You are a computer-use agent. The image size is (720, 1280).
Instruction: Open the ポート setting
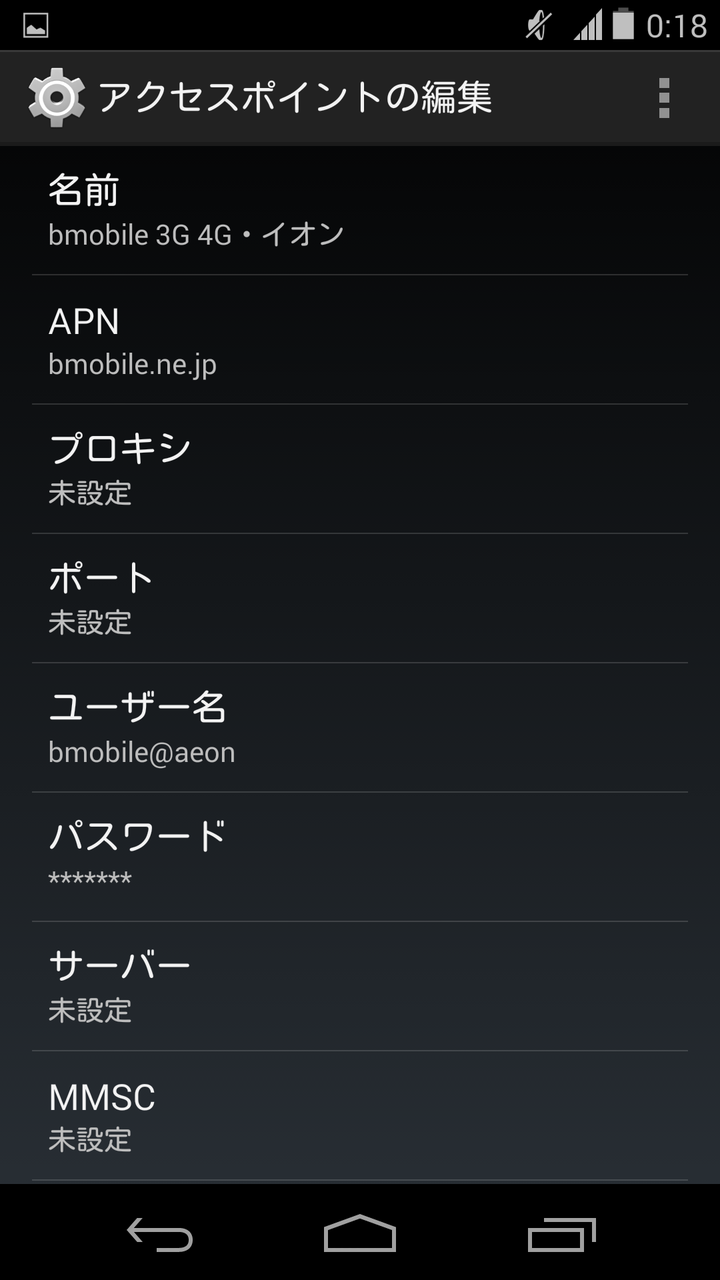pyautogui.click(x=360, y=598)
